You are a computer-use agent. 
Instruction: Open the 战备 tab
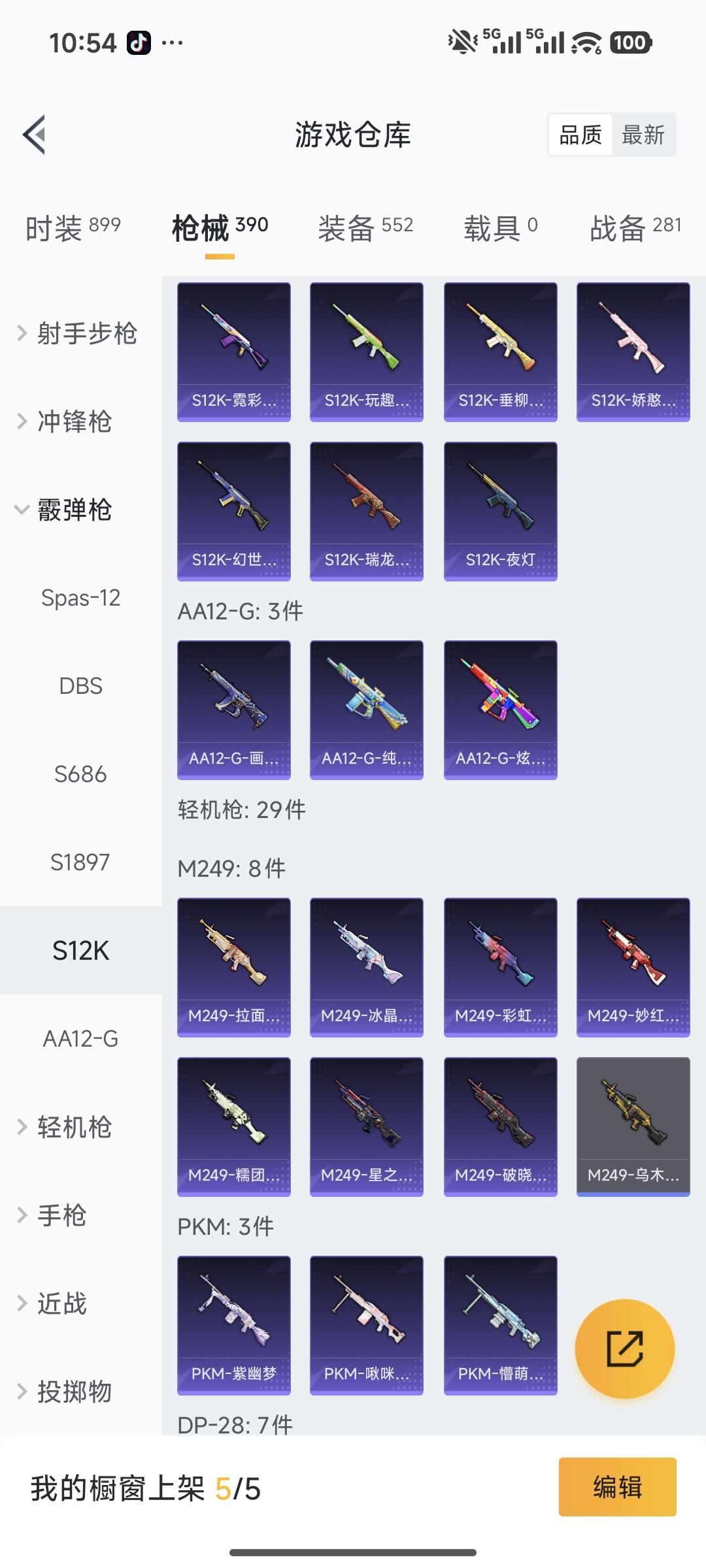coord(635,228)
